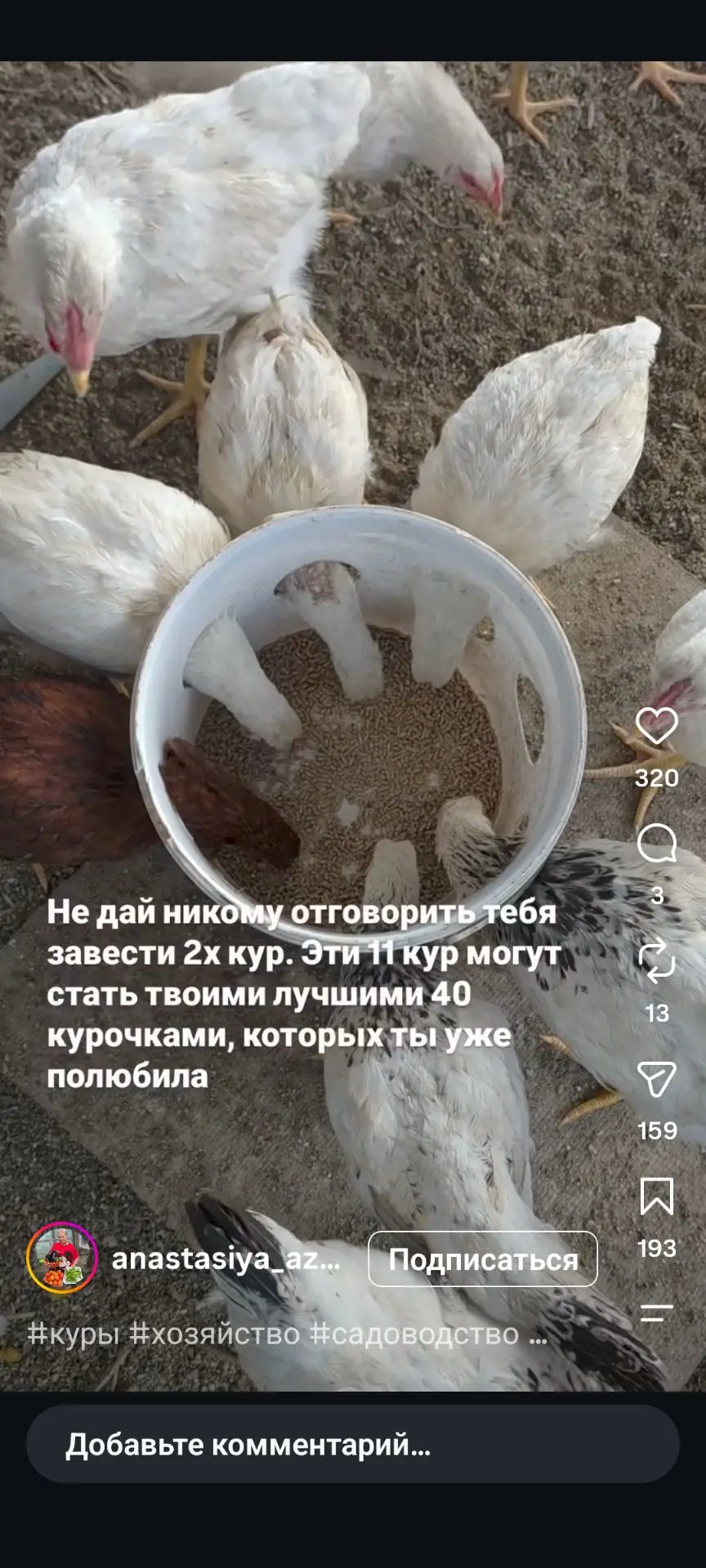Screen dimensions: 706x1568
Task: Share the reel via the paper plane icon
Action: click(x=657, y=1079)
